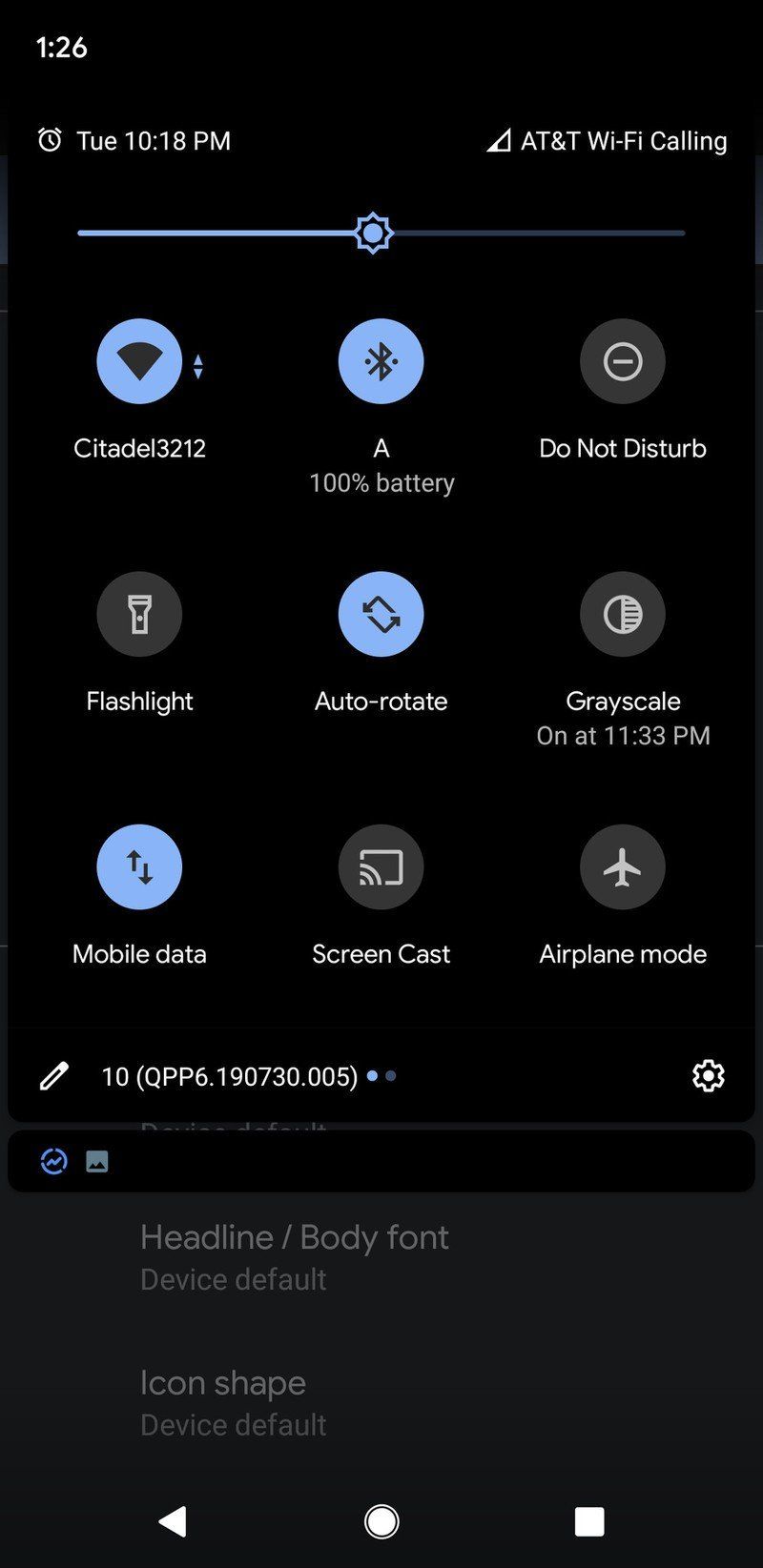Screen dimensions: 763x1568
Task: Tap the alarm clock icon near the time
Action: tap(50, 140)
